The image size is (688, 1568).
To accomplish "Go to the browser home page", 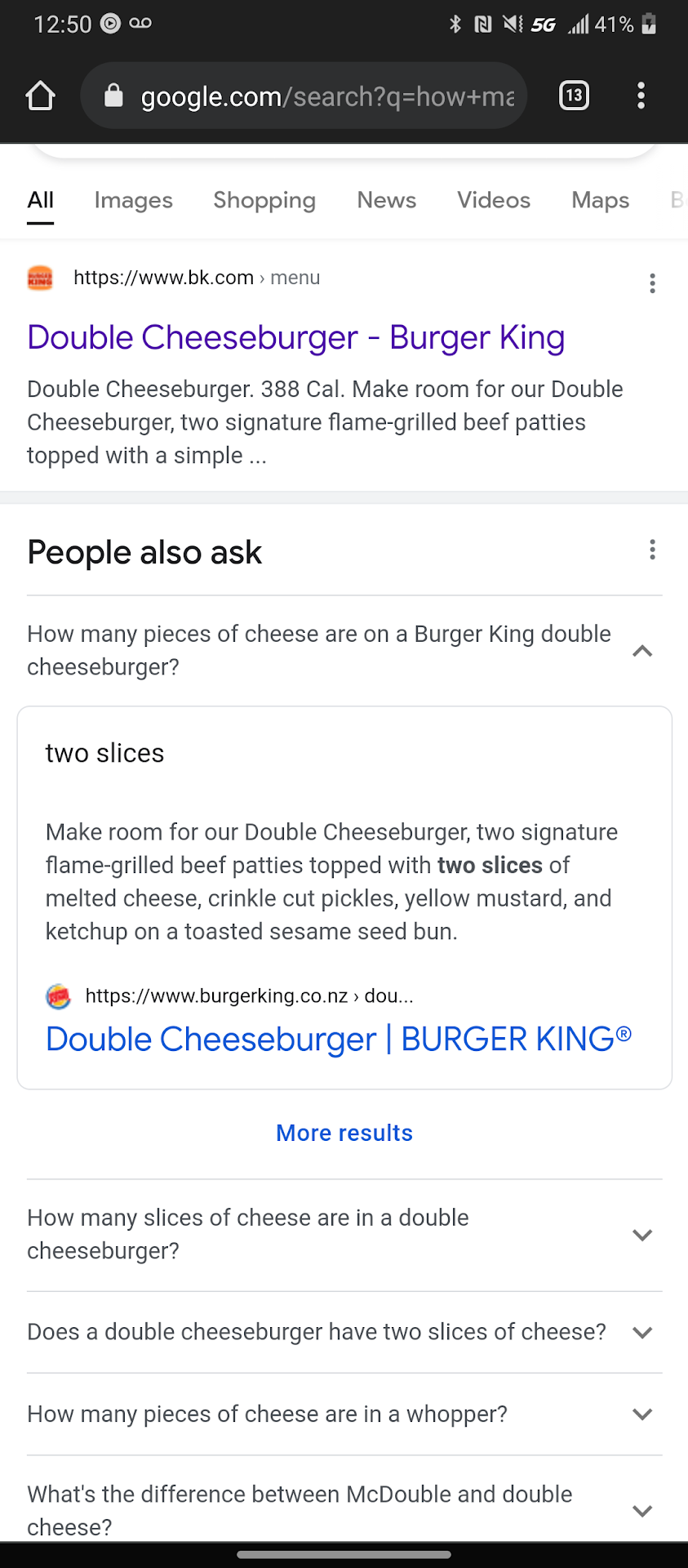I will (40, 96).
